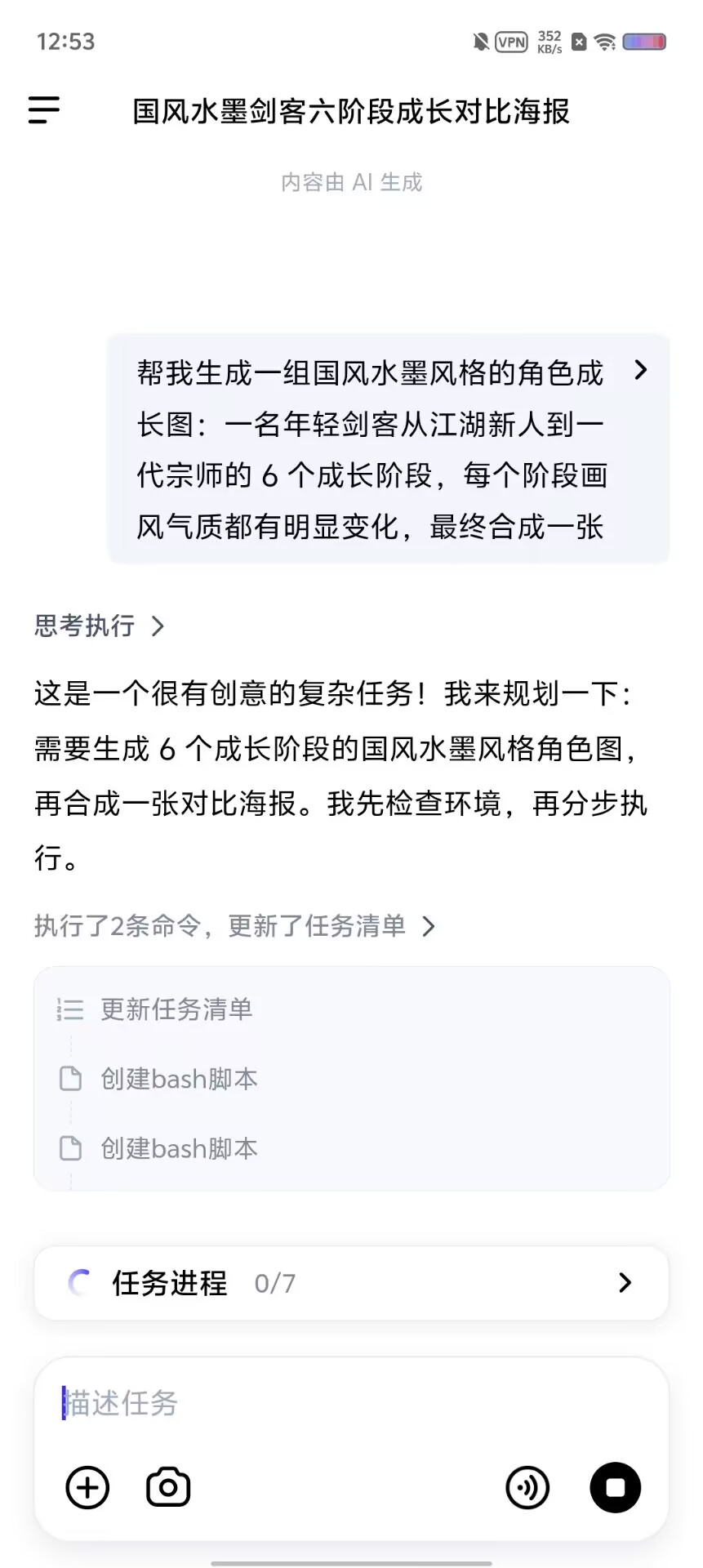Focus the 描述任务 input field
The width and height of the screenshot is (703, 1568).
click(x=351, y=1403)
